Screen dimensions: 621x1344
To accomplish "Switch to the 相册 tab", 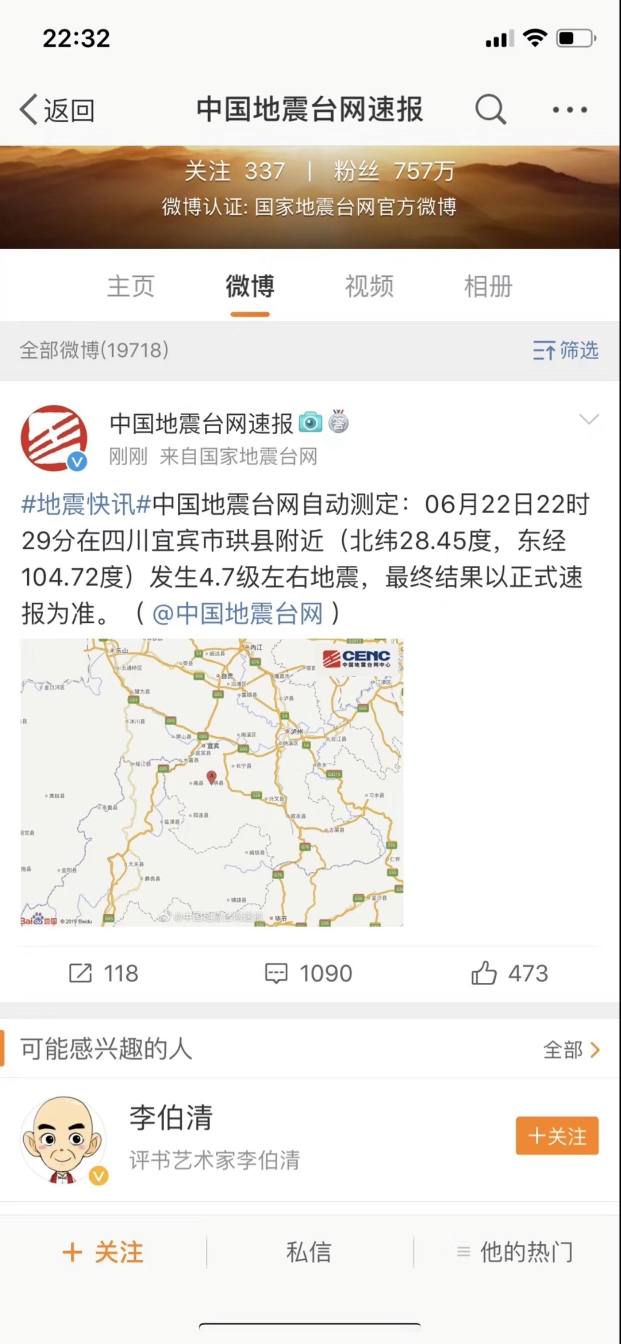I will 488,287.
